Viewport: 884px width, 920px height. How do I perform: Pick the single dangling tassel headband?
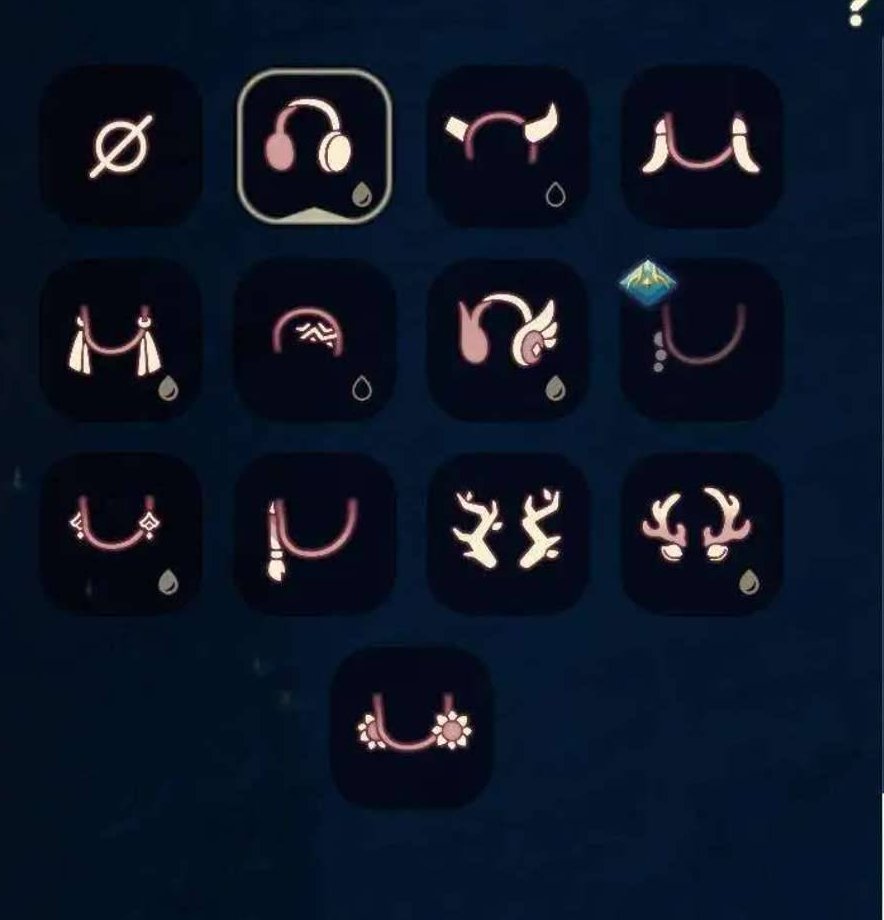314,533
